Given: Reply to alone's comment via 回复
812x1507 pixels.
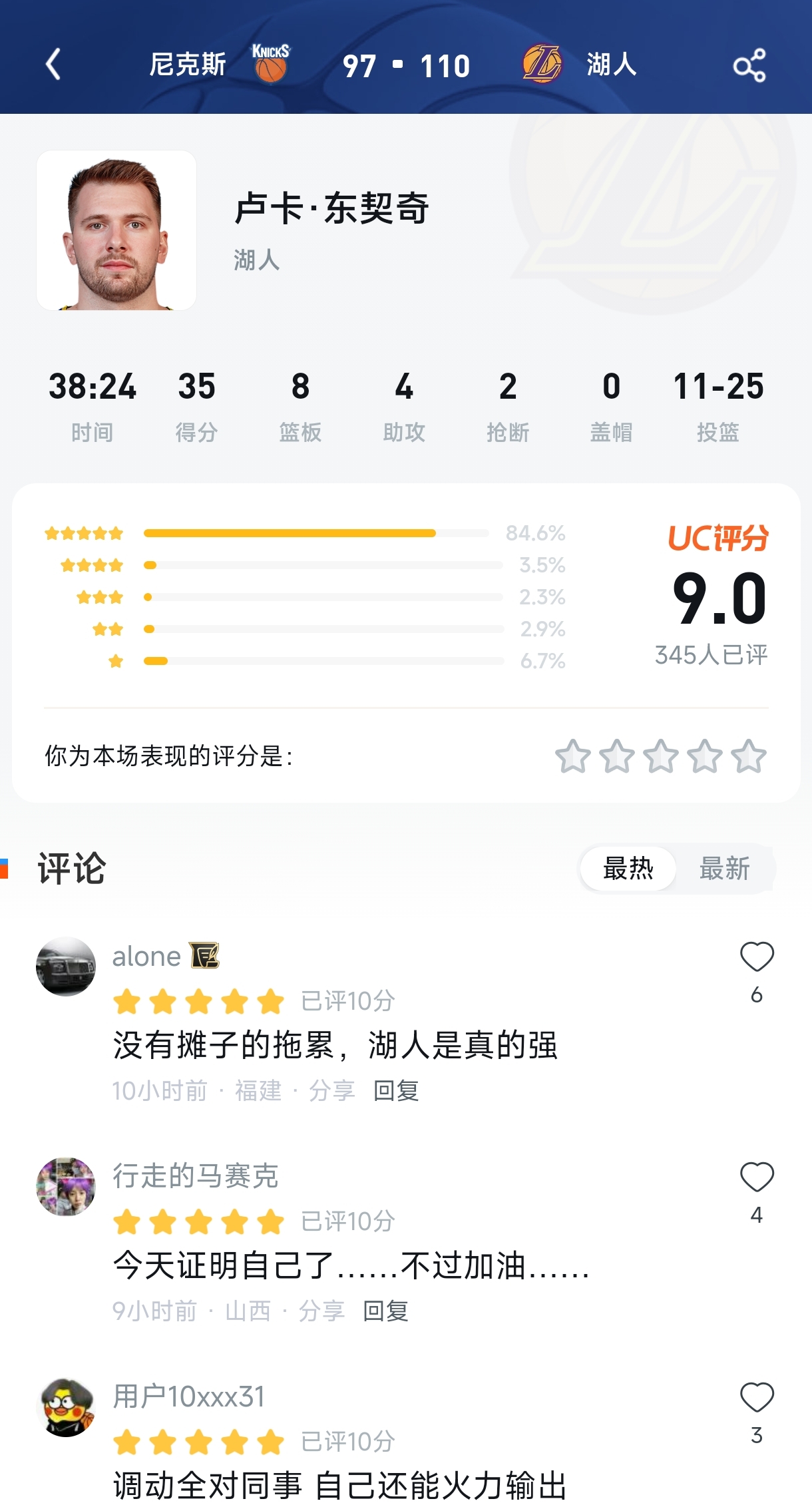Looking at the screenshot, I should coord(395,1090).
